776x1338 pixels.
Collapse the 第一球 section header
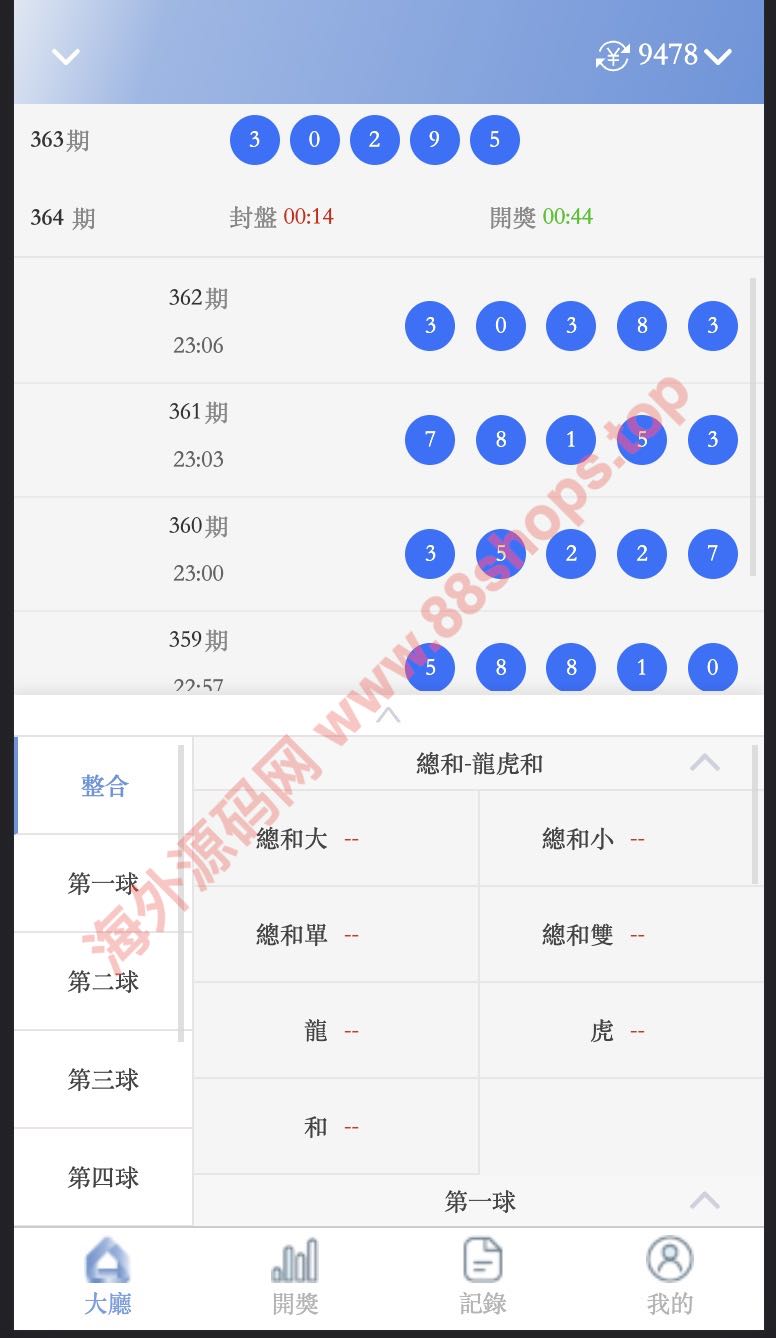pyautogui.click(x=704, y=1200)
